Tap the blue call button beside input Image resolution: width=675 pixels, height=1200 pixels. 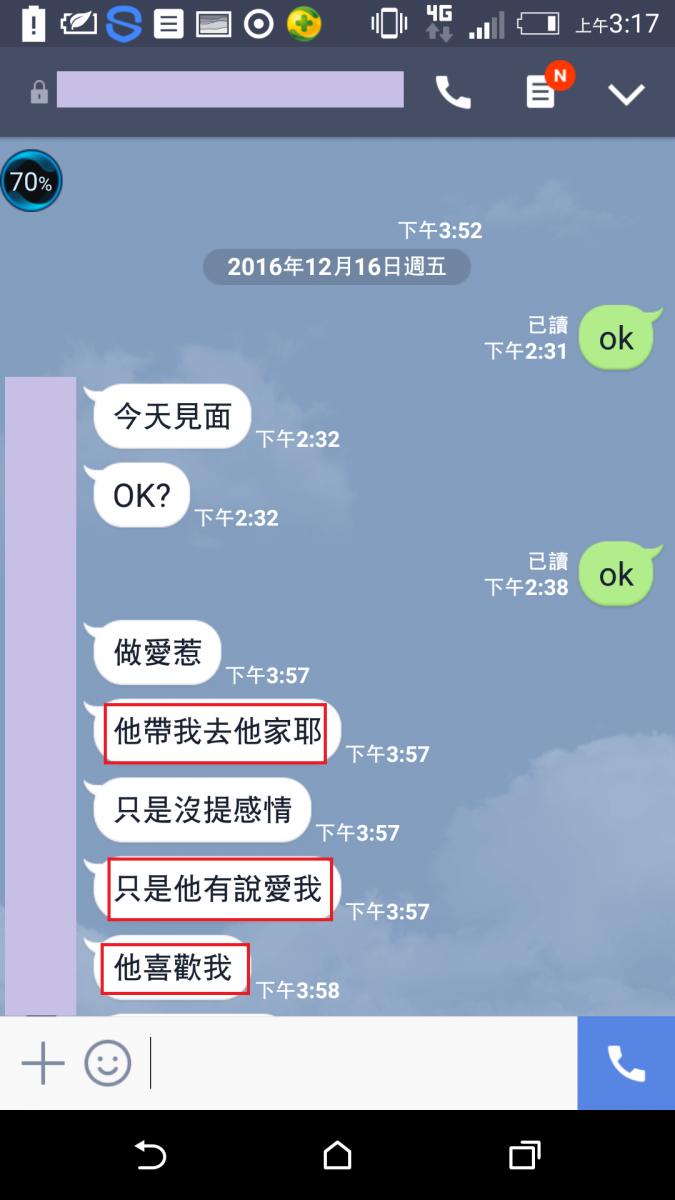626,1063
